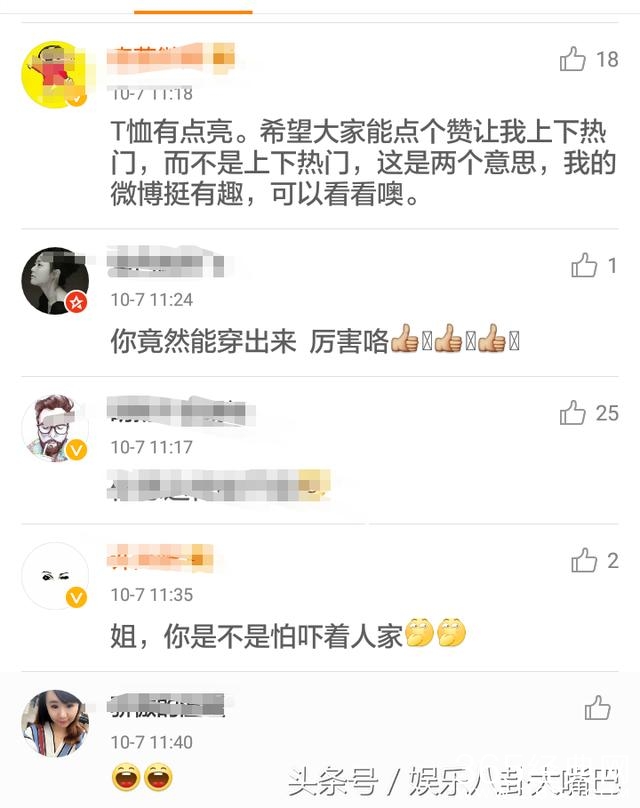Like the comment starting with T恤有点亮

(x=574, y=60)
